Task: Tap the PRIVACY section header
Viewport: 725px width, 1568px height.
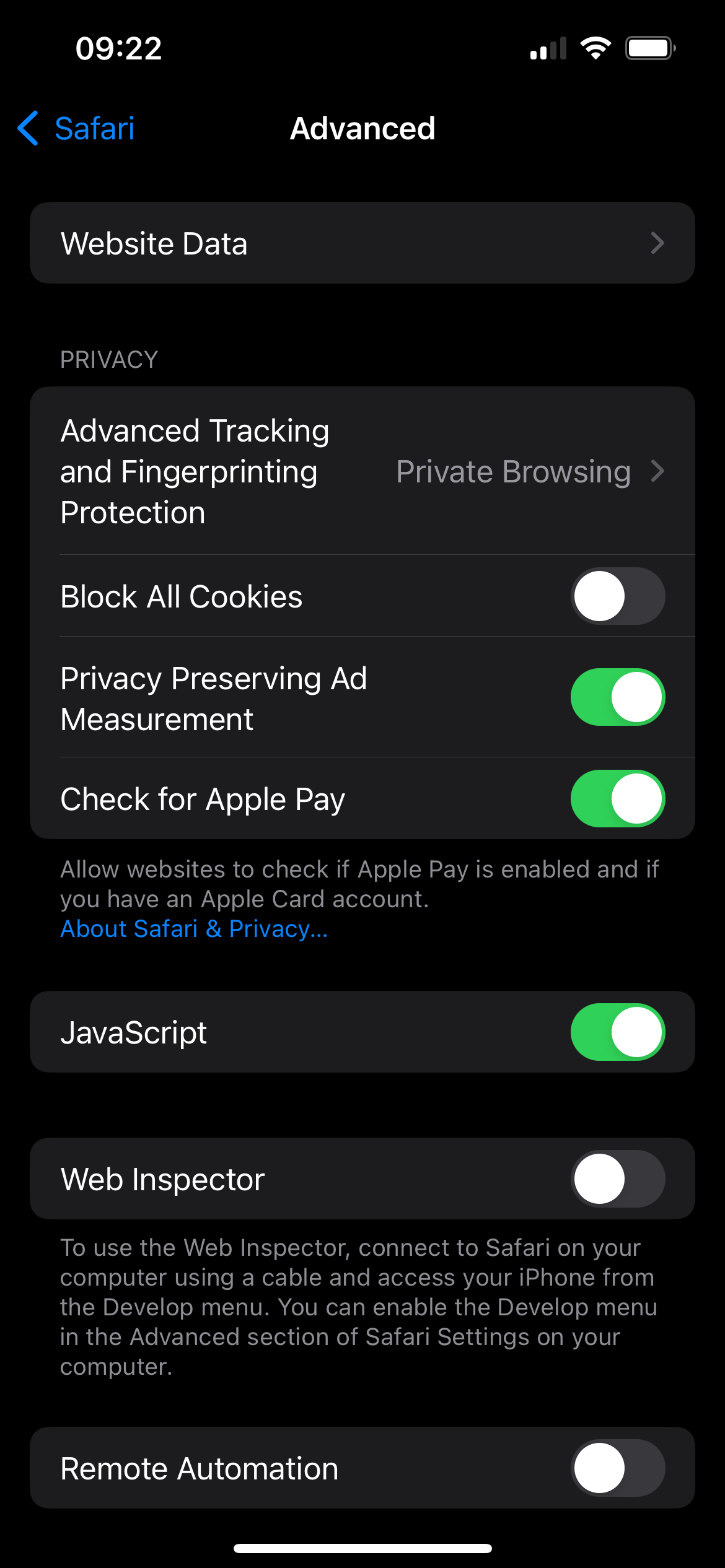Action: pos(108,359)
